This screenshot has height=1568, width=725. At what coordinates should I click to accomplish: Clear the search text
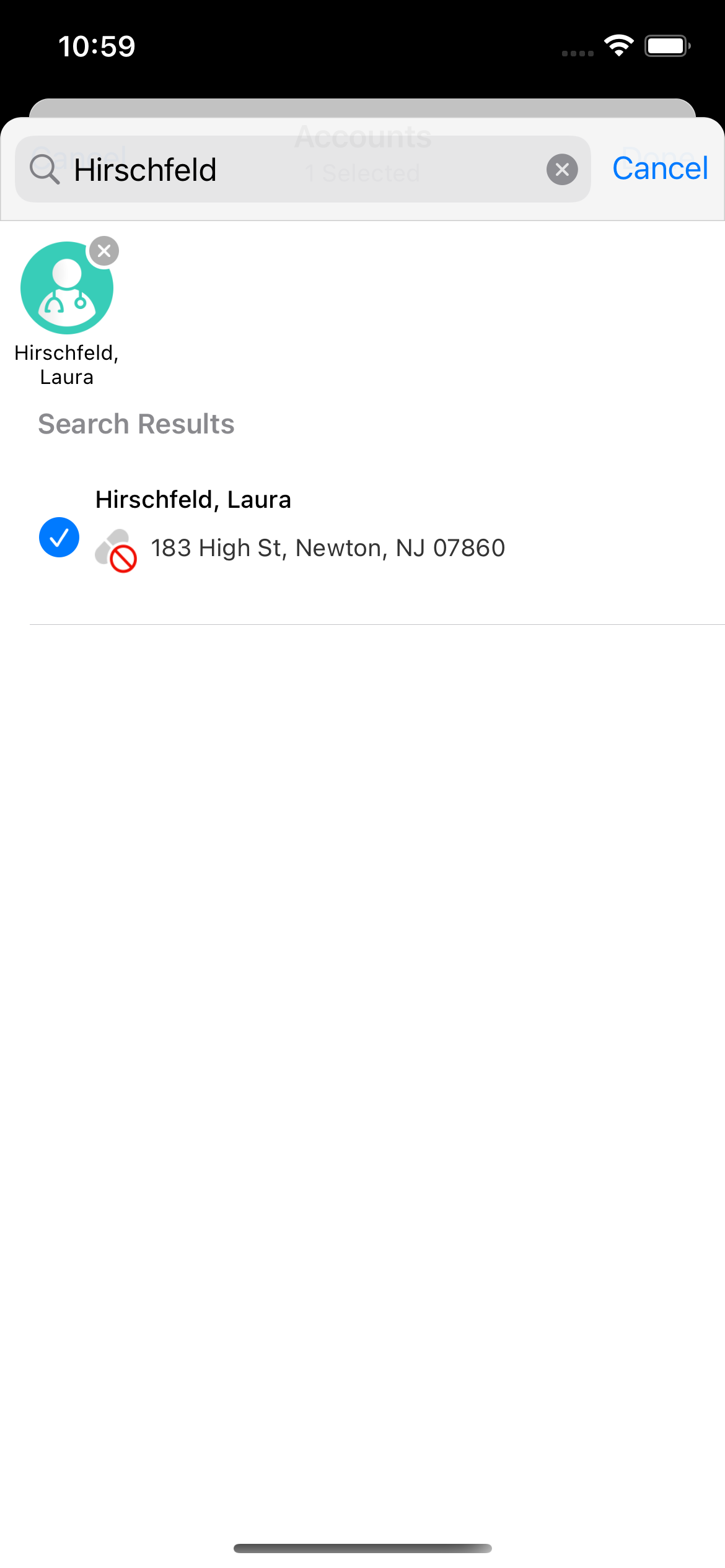(562, 170)
